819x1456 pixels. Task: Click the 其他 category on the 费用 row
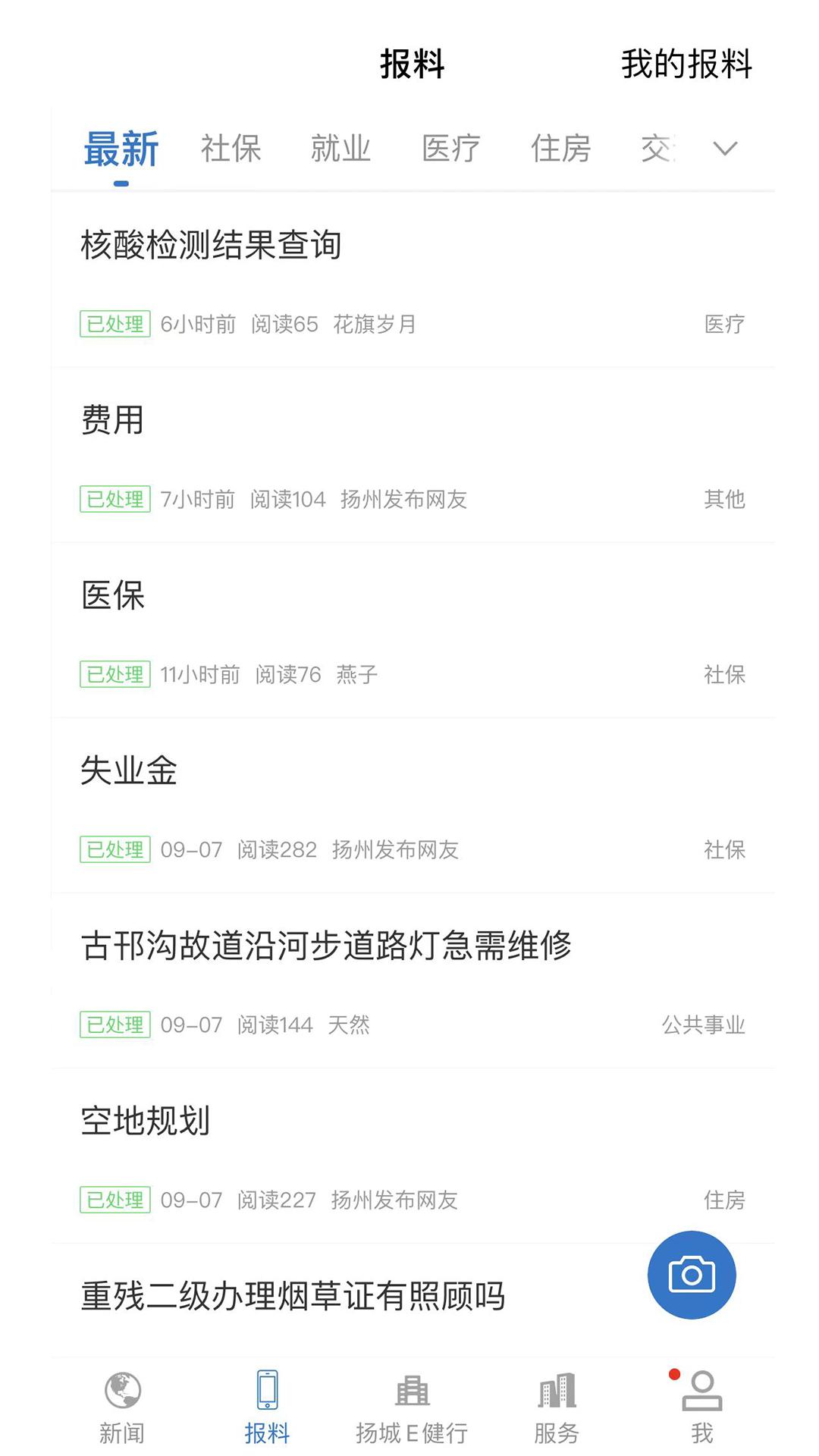724,499
